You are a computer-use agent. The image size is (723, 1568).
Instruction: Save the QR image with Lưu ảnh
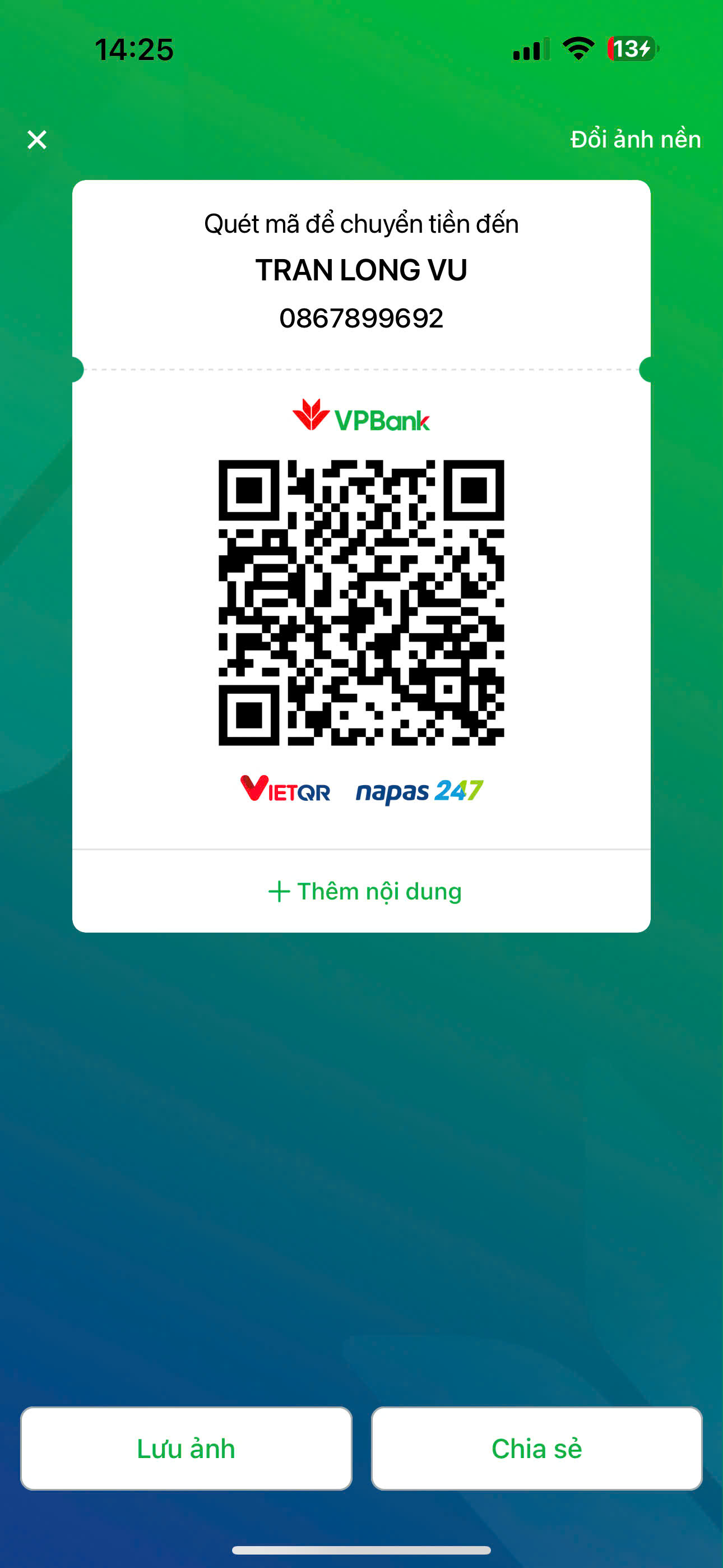pyautogui.click(x=186, y=1448)
